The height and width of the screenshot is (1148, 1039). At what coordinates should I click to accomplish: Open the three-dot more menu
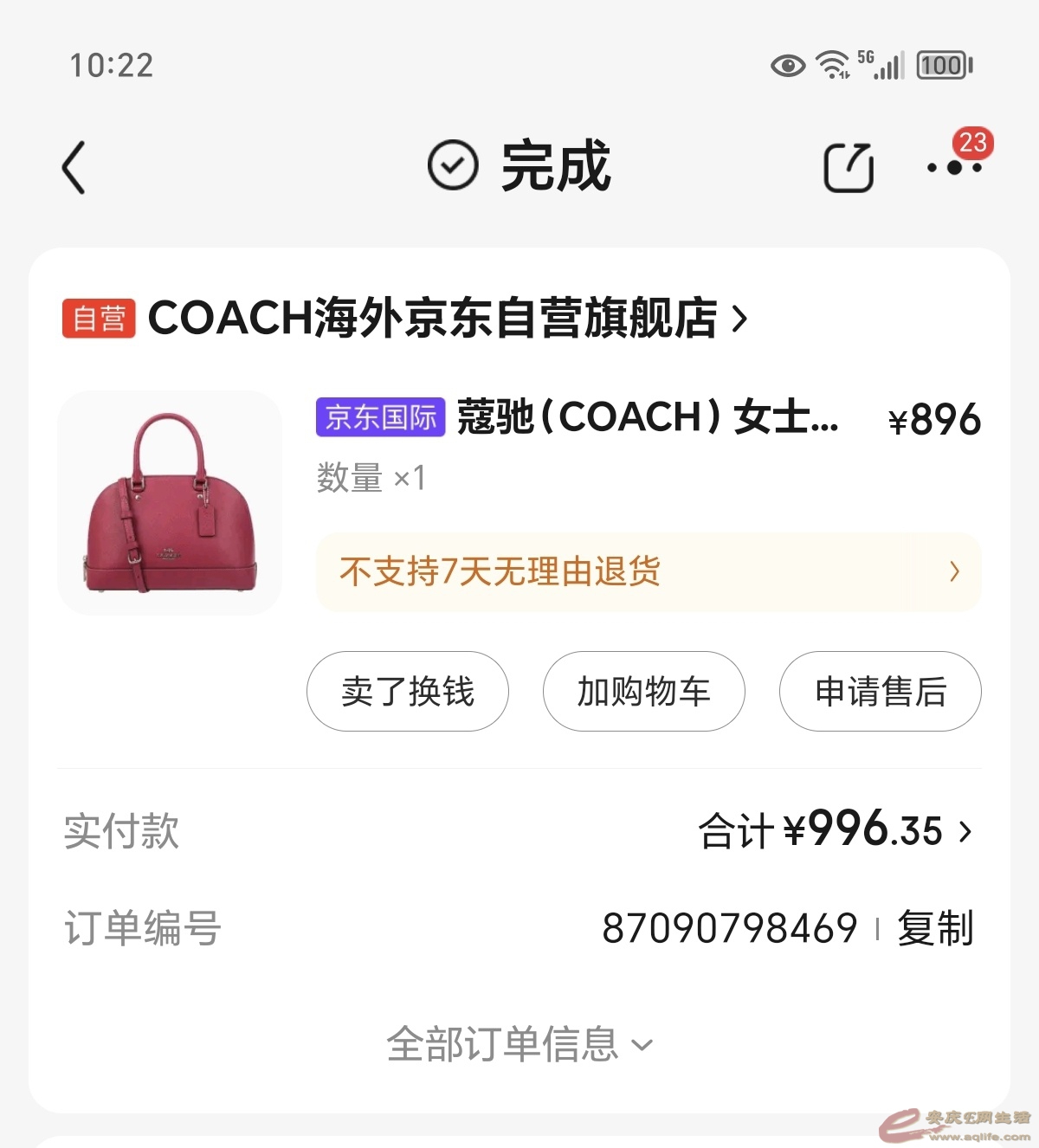point(954,167)
